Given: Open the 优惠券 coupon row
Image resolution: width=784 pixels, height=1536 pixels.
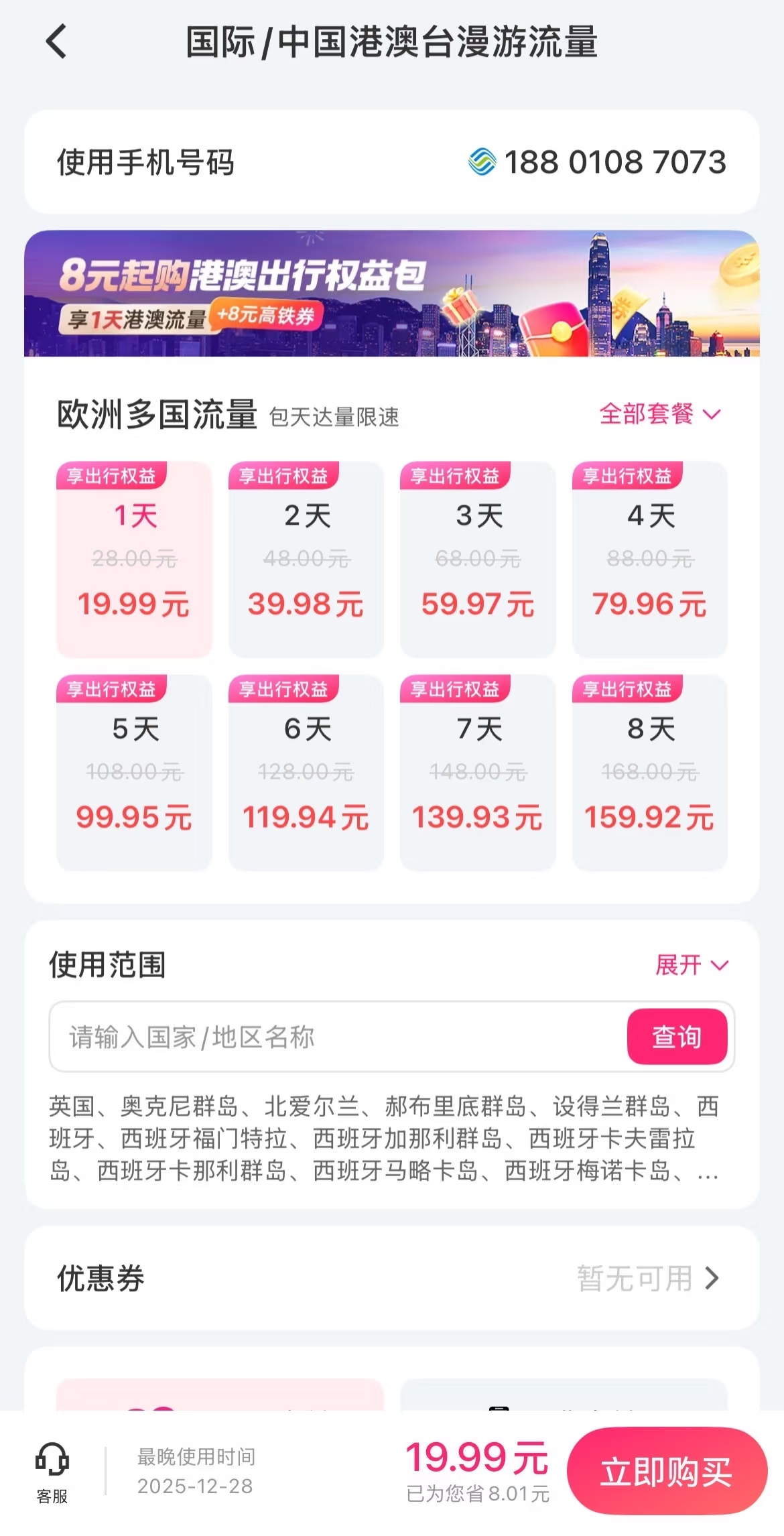Looking at the screenshot, I should (x=392, y=1278).
